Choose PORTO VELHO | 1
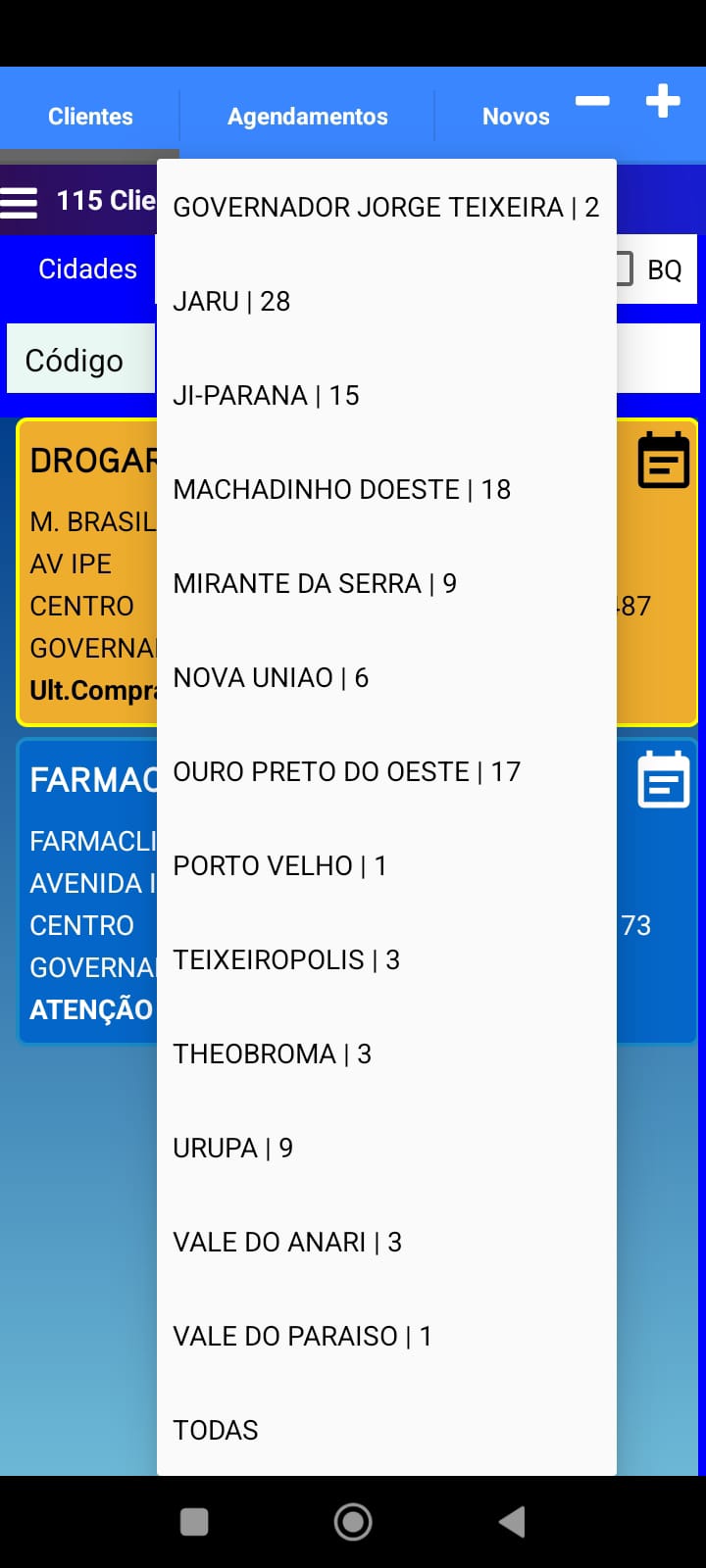Viewport: 706px width, 1568px height. [x=386, y=865]
